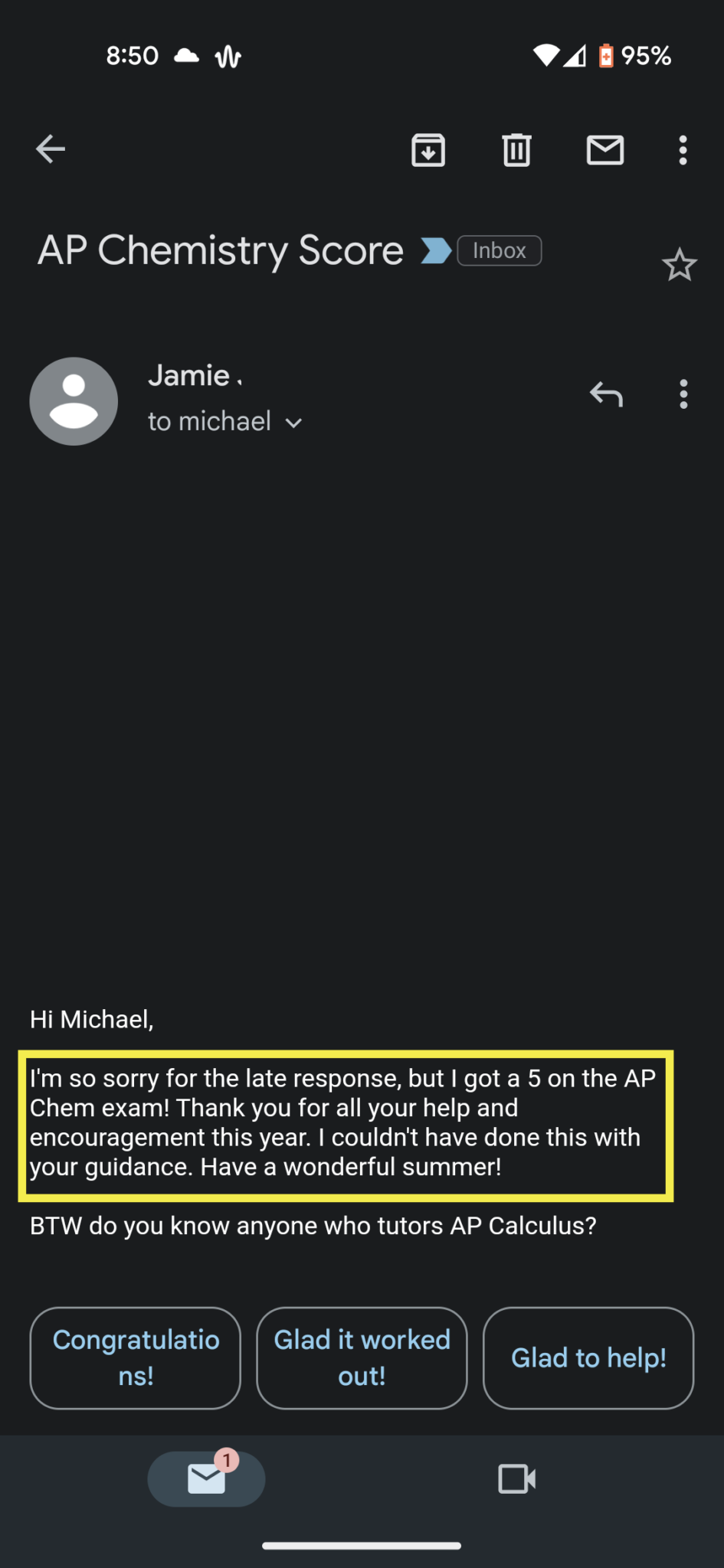724x1568 pixels.
Task: Go back to the inbox list
Action: pos(51,149)
